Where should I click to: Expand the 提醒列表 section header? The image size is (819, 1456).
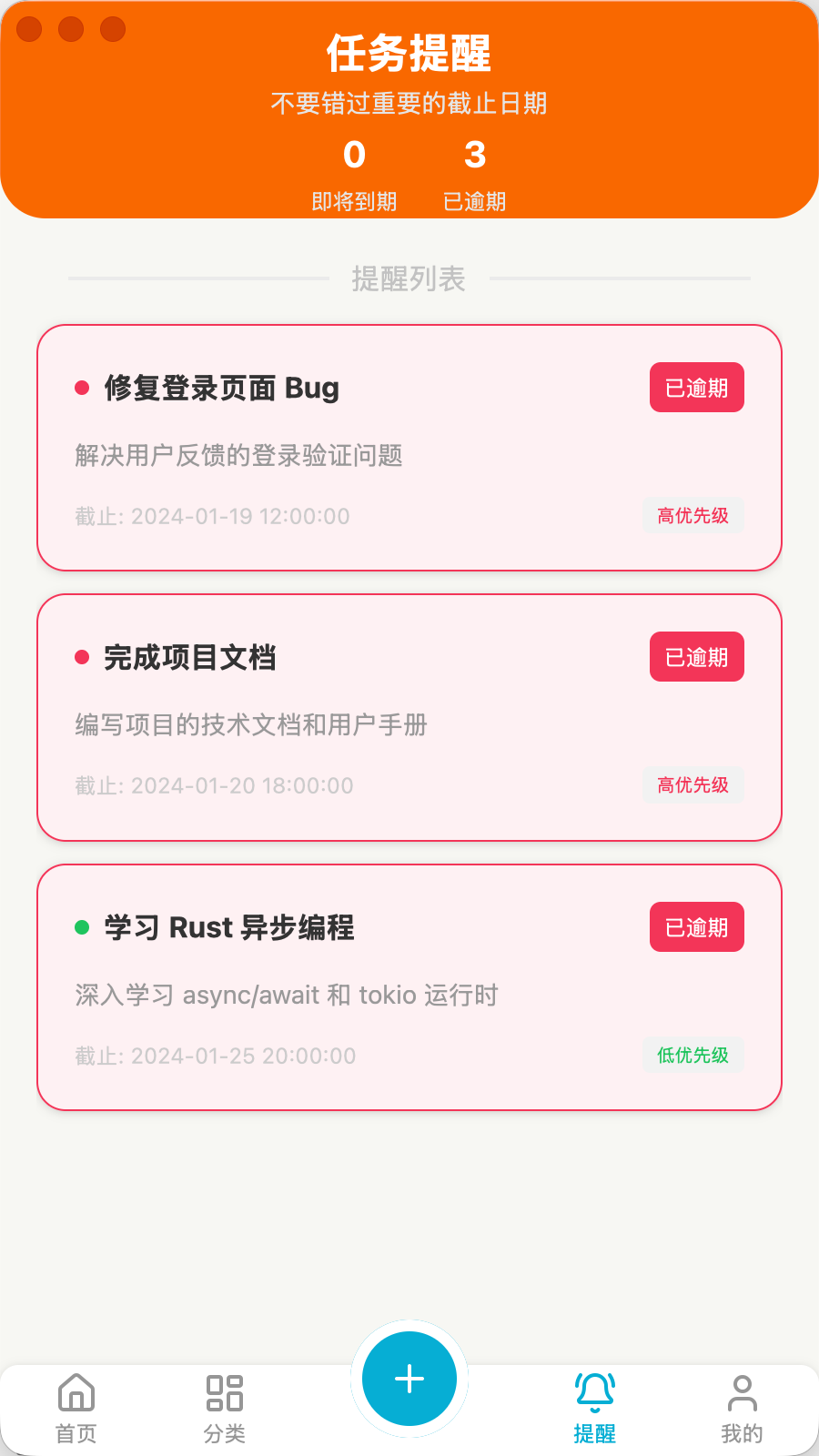409,280
